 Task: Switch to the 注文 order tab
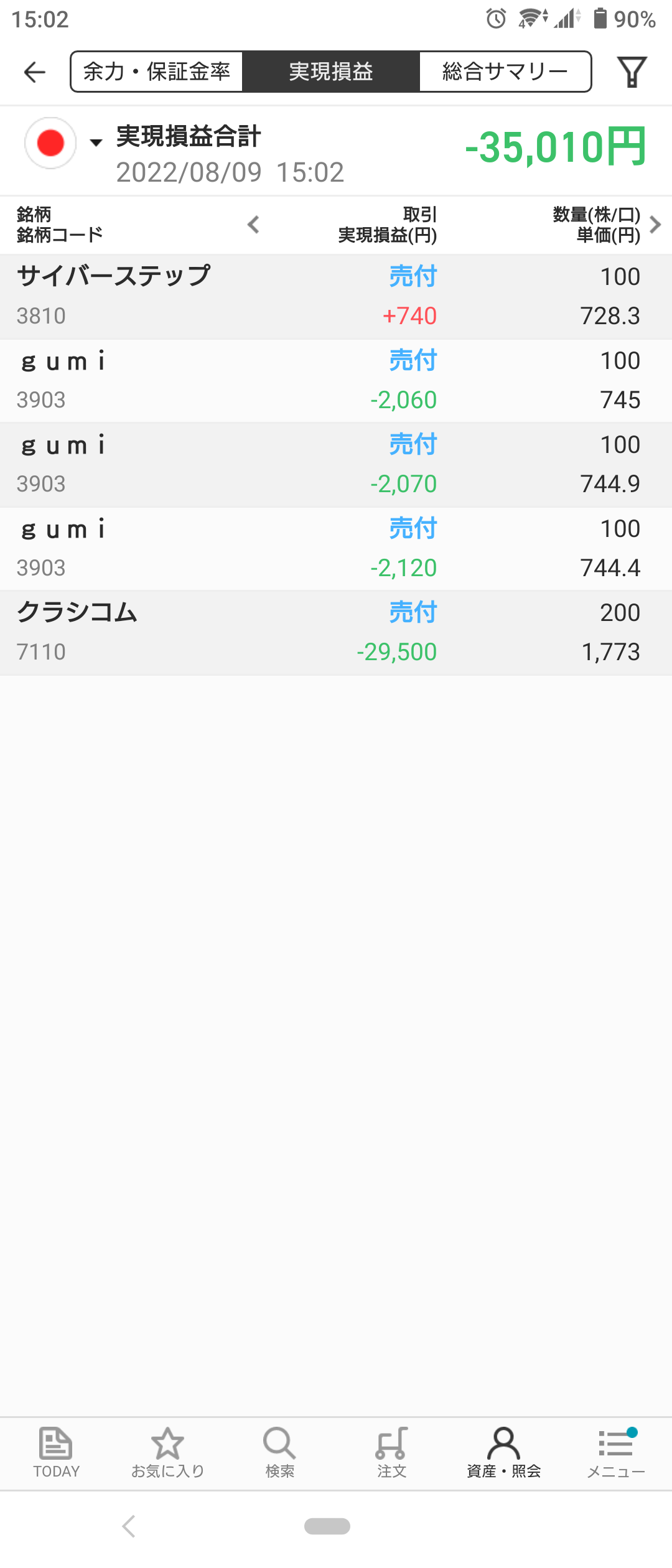tap(391, 1453)
